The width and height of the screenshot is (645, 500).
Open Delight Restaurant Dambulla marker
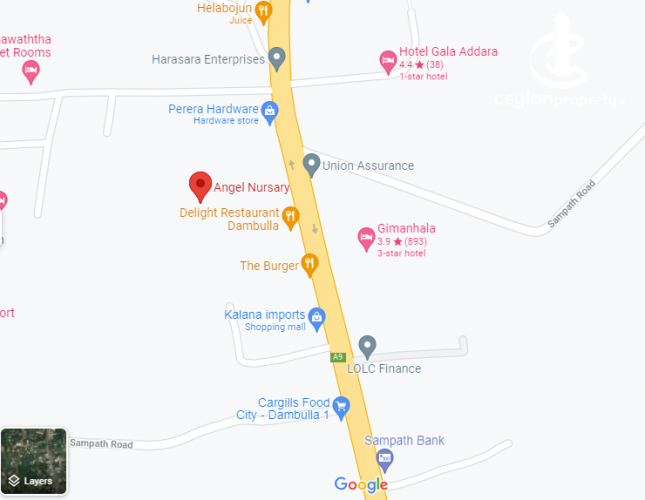click(290, 215)
